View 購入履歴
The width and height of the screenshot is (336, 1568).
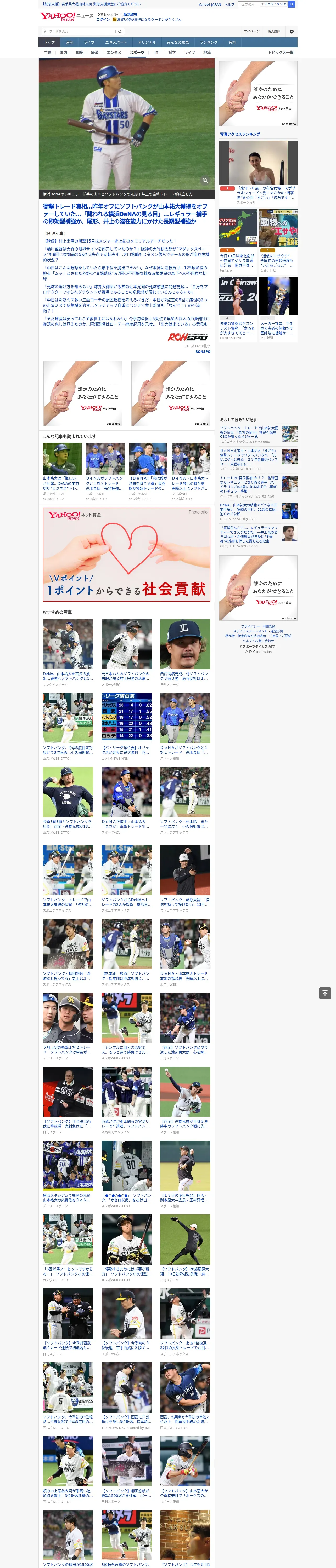point(274,31)
